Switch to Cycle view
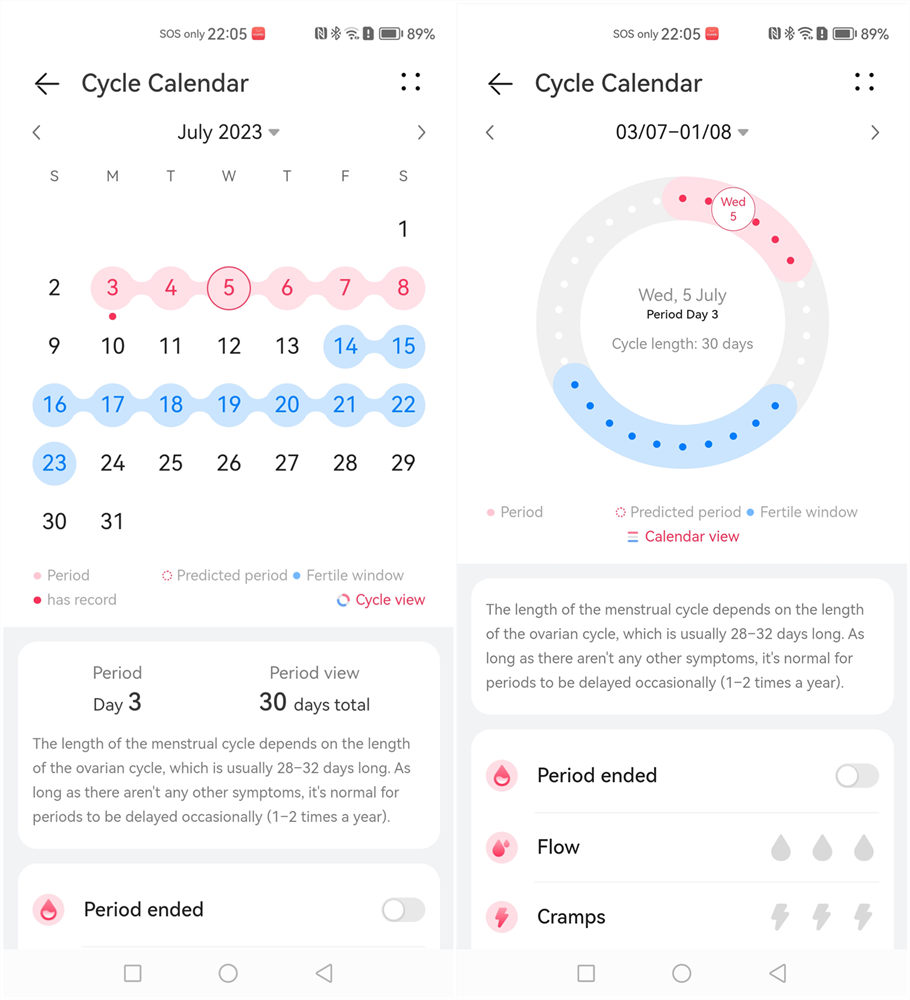Image resolution: width=910 pixels, height=1000 pixels. tap(381, 599)
